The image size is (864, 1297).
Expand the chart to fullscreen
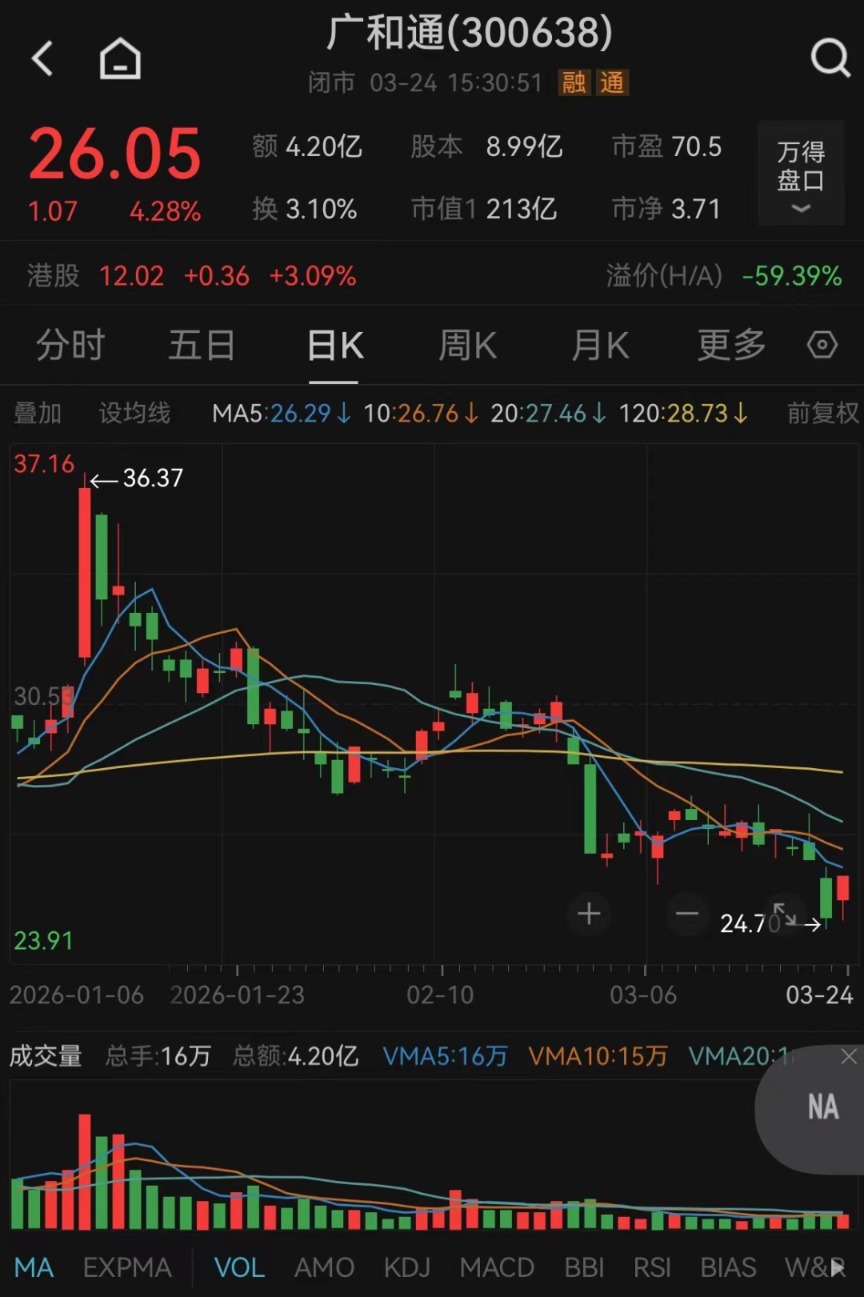pyautogui.click(x=785, y=913)
